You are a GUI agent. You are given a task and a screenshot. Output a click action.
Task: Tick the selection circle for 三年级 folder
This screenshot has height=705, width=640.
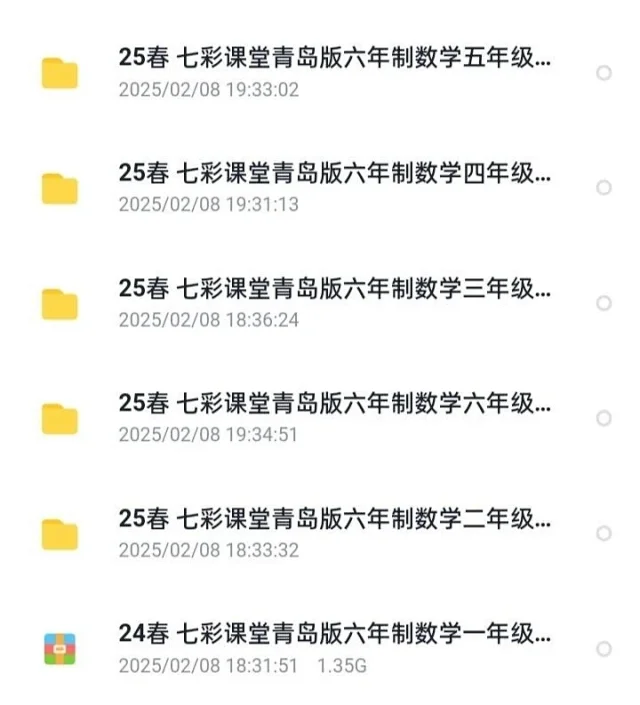(x=603, y=303)
